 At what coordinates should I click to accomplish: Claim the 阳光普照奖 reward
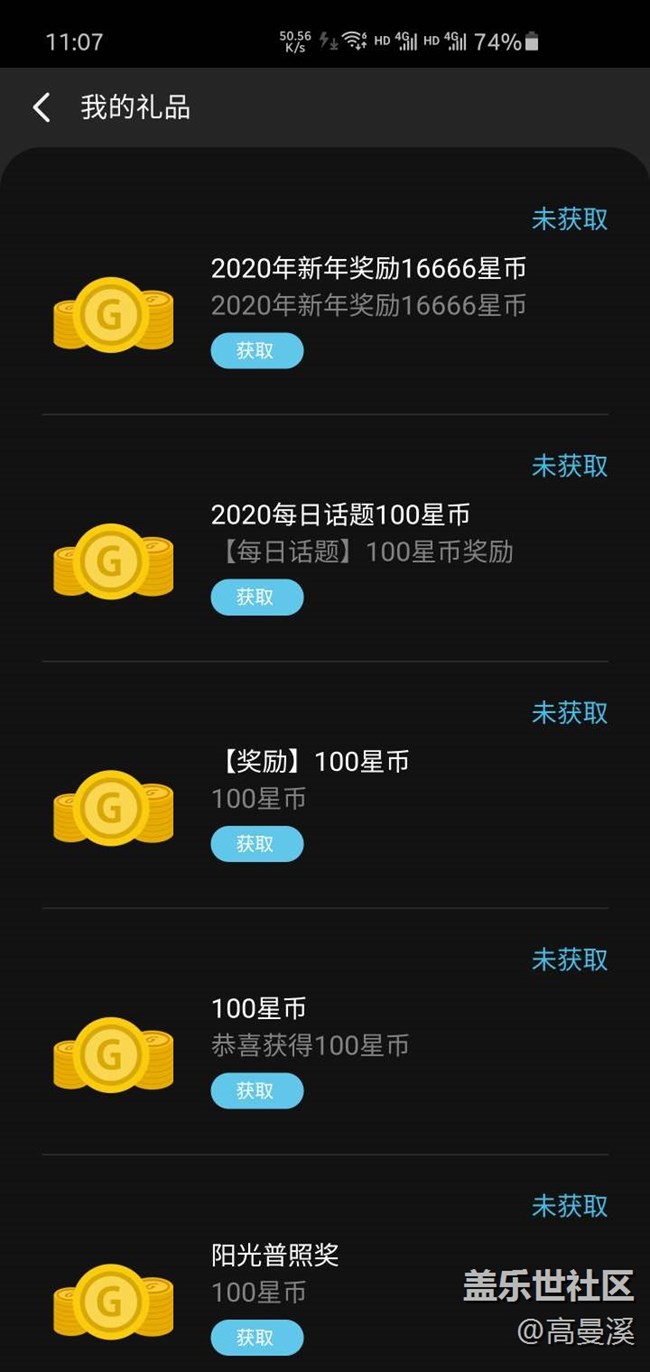click(256, 1337)
